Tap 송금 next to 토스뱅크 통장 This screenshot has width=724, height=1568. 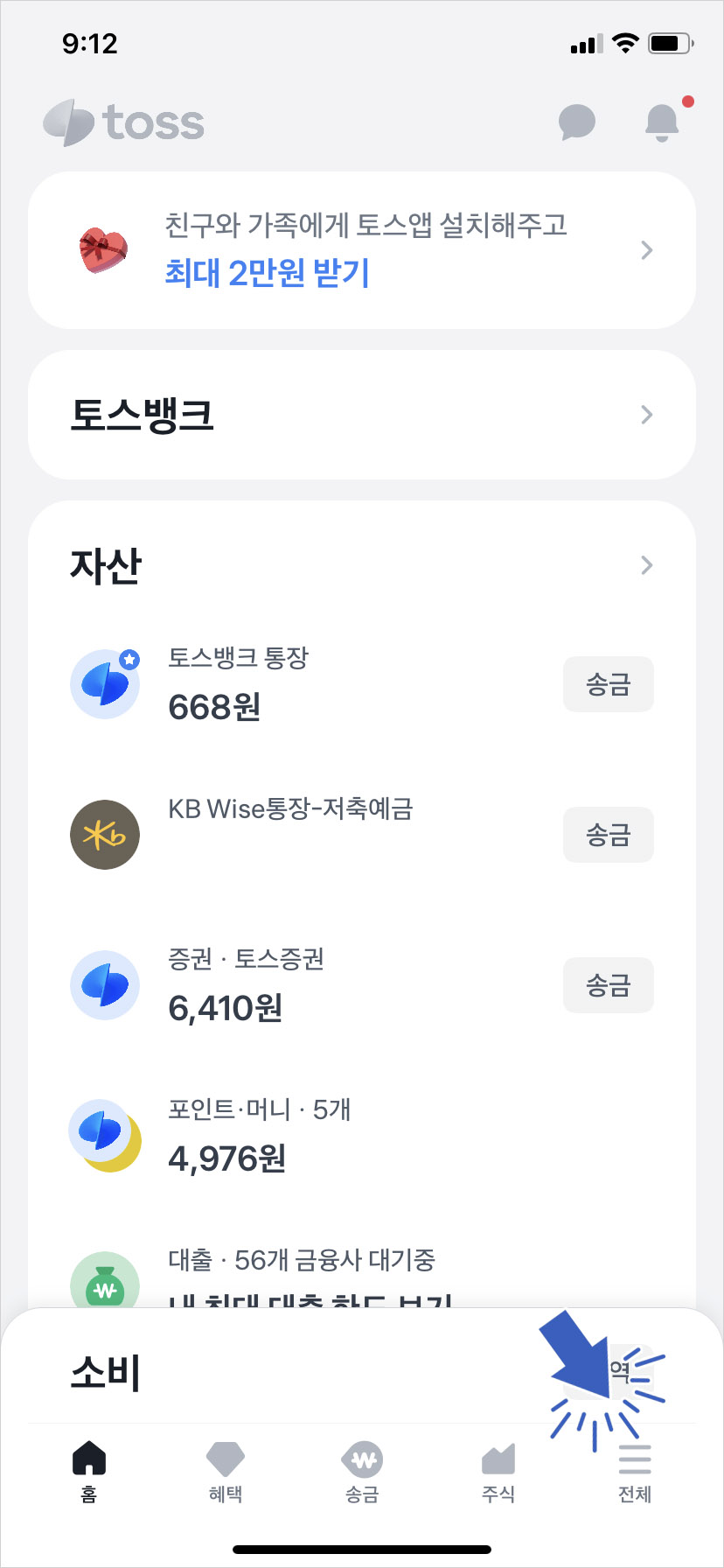tap(608, 684)
